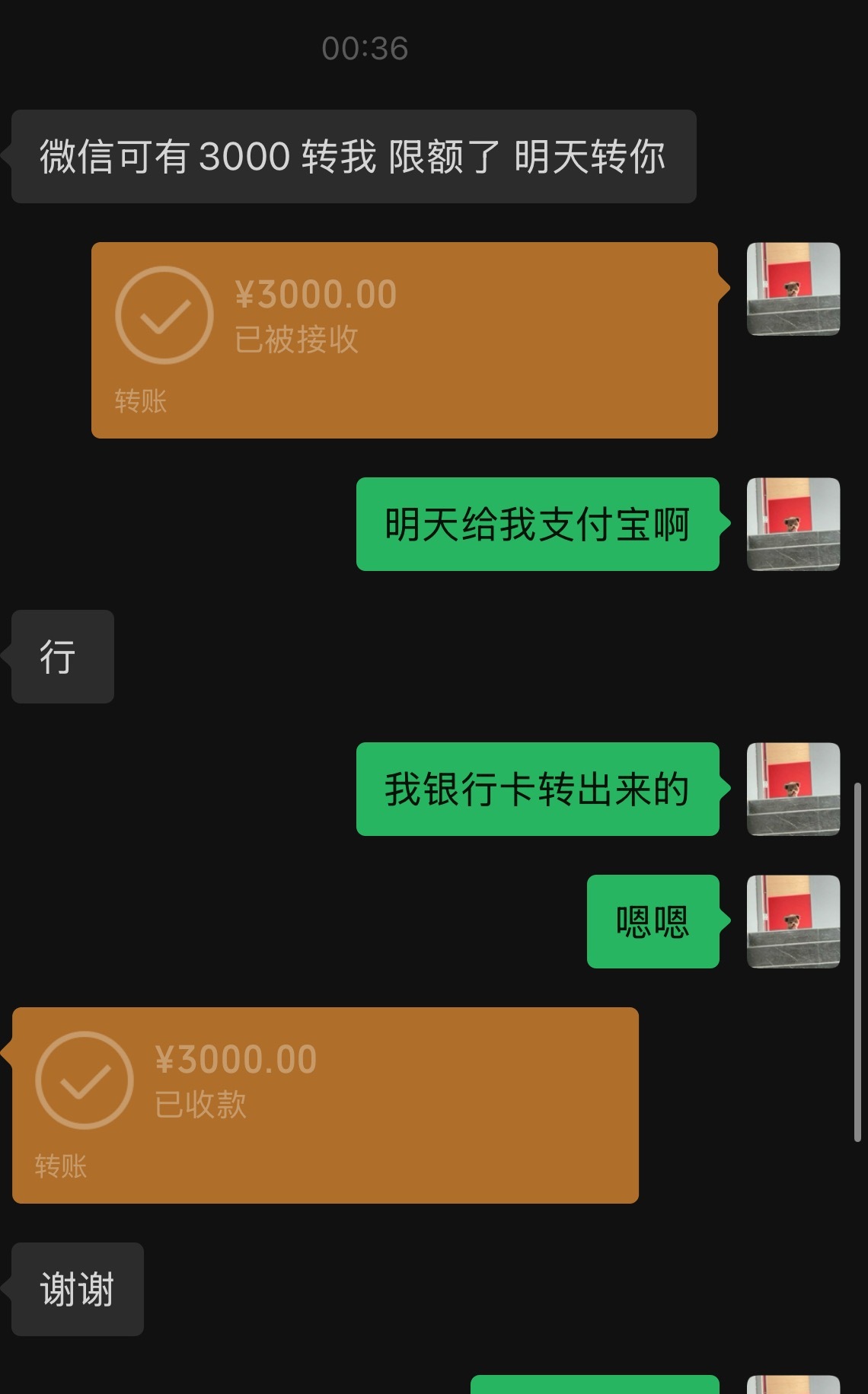Open the ¥3000.00 已被接收 transfer card

tap(404, 339)
